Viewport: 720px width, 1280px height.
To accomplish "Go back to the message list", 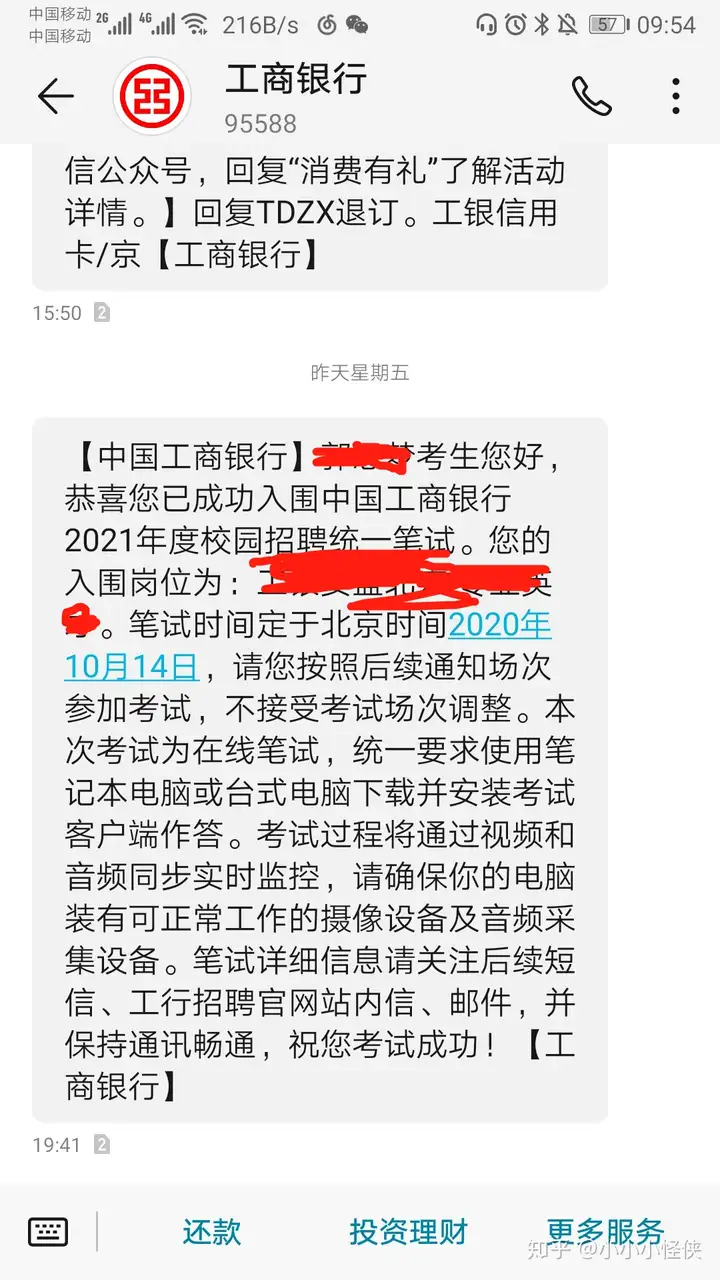I will click(55, 96).
